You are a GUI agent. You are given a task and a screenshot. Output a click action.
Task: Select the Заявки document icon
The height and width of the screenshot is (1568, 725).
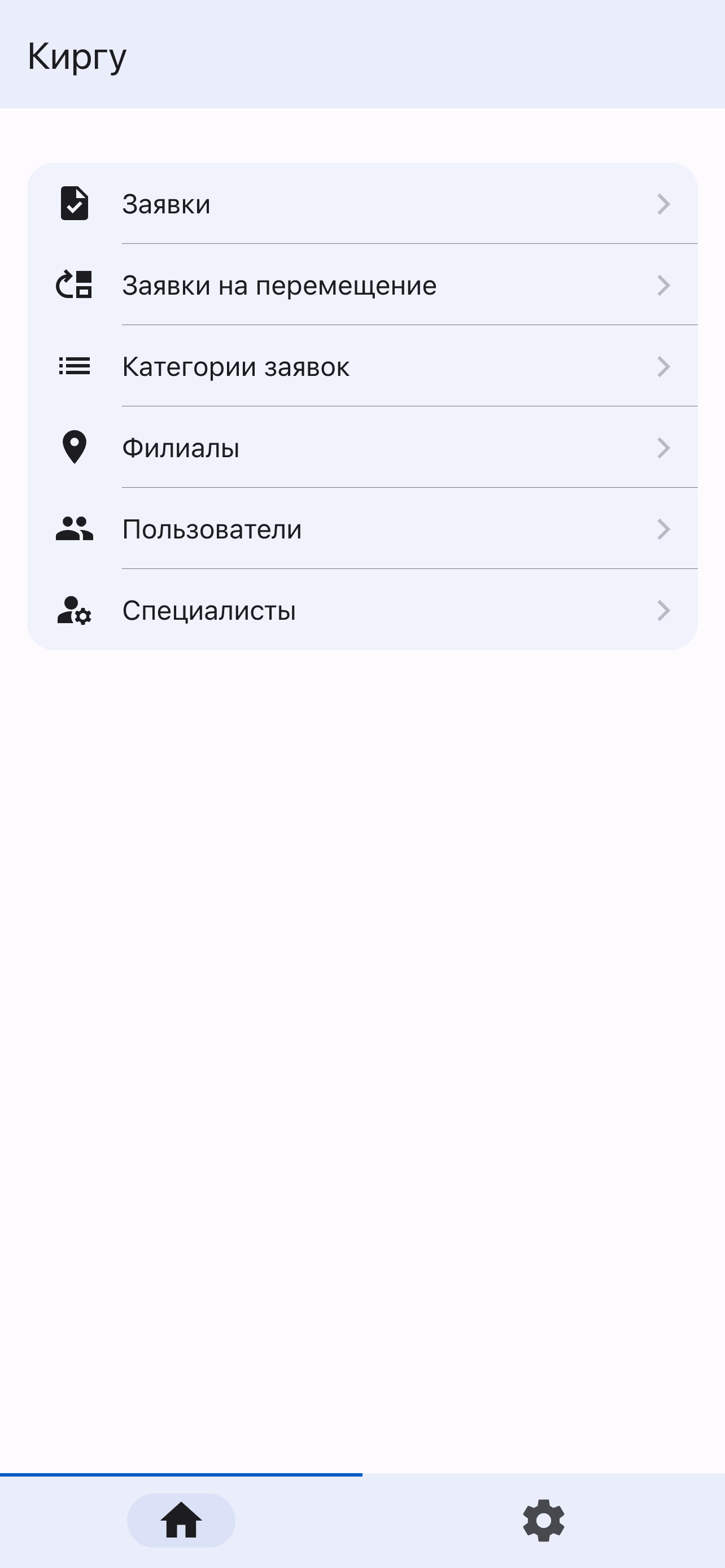[x=75, y=203]
